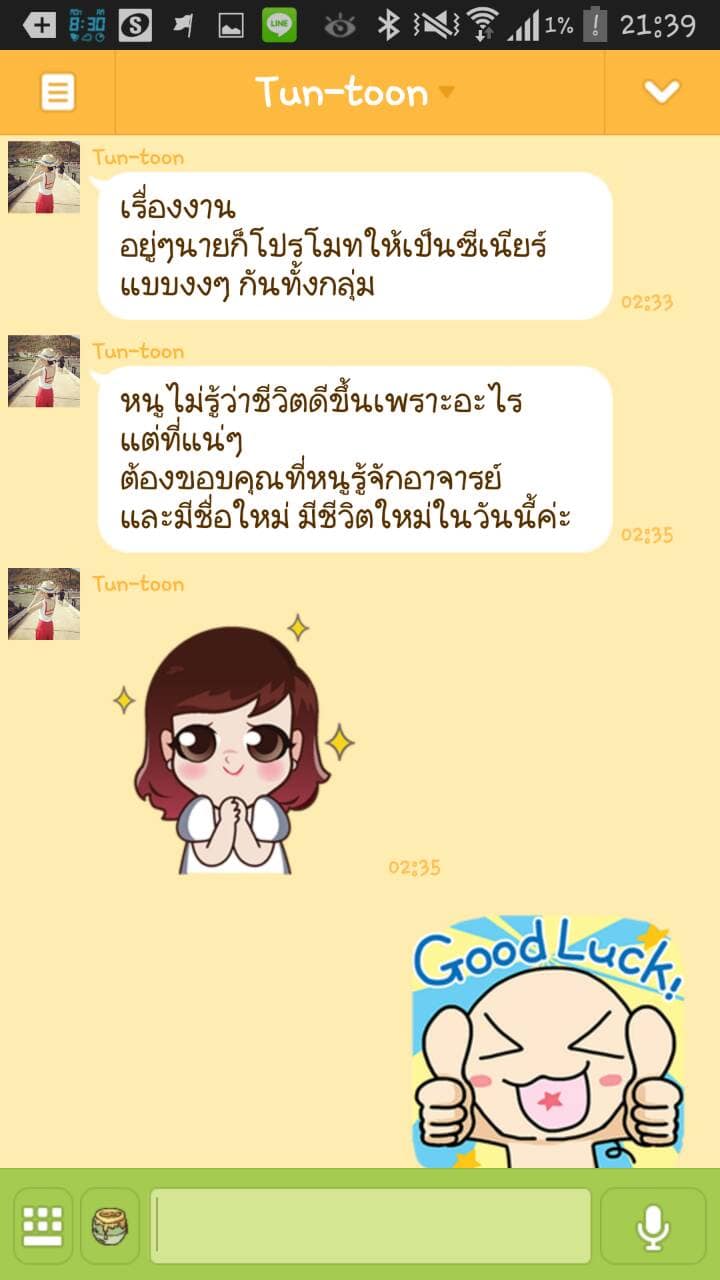Open the chat list menu icon
The height and width of the screenshot is (1280, 720).
click(57, 93)
